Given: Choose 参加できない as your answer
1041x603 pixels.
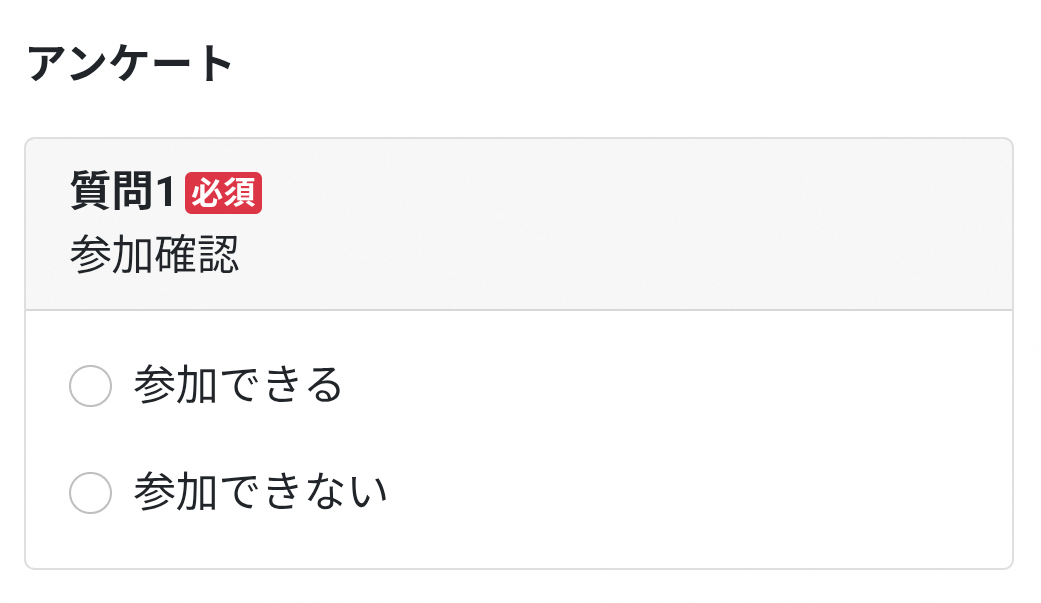Looking at the screenshot, I should 90,493.
